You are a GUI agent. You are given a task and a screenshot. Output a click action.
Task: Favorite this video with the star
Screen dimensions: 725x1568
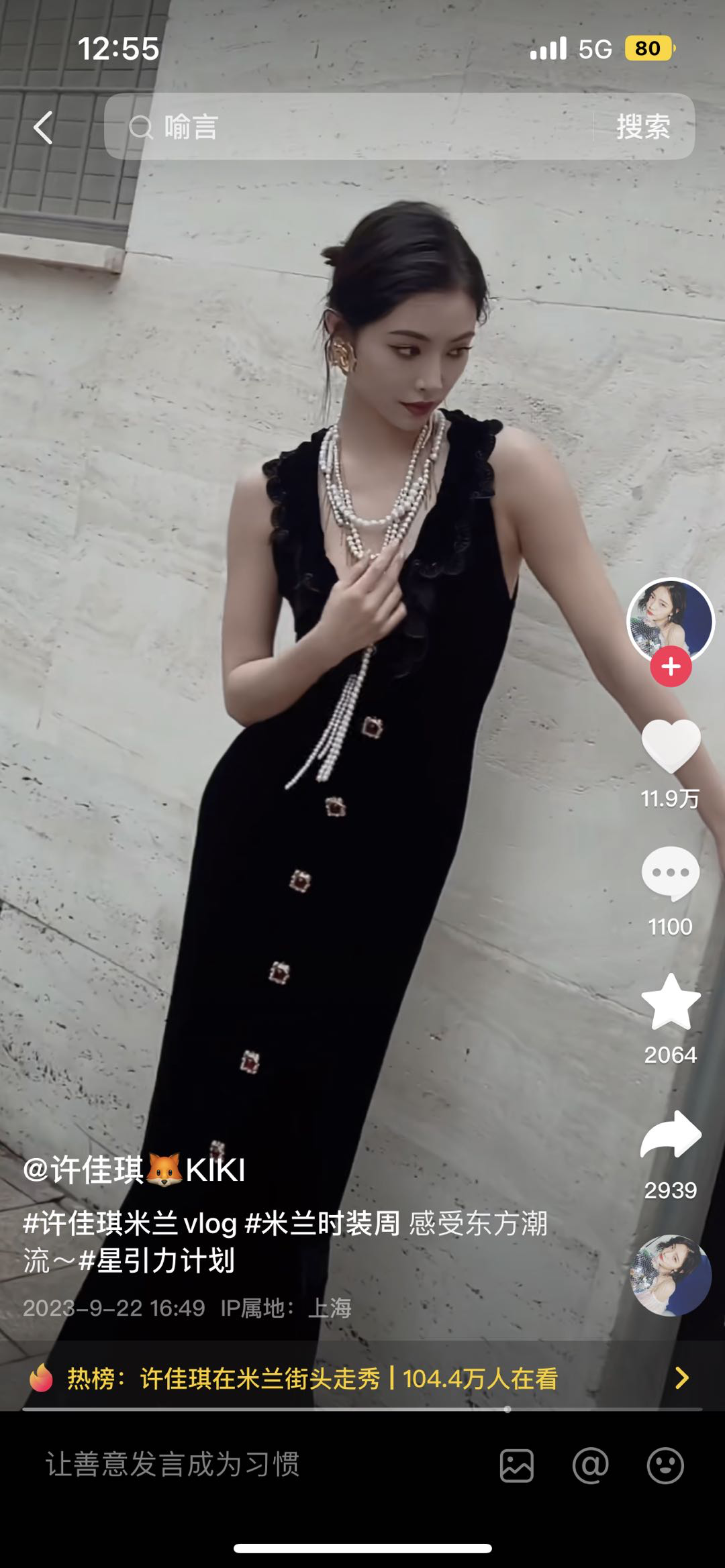[x=671, y=1002]
